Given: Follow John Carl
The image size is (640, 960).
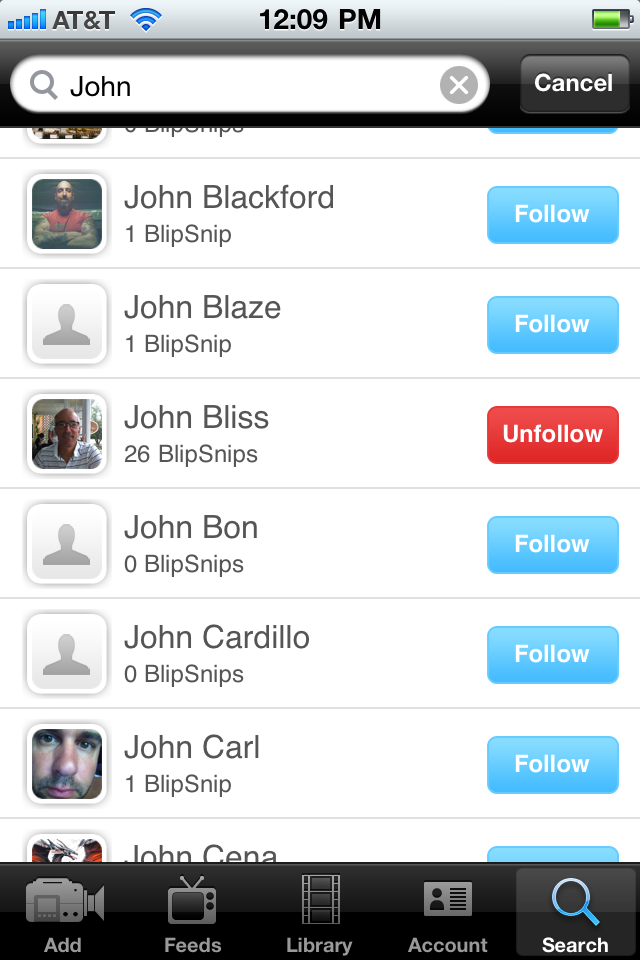Looking at the screenshot, I should point(552,764).
